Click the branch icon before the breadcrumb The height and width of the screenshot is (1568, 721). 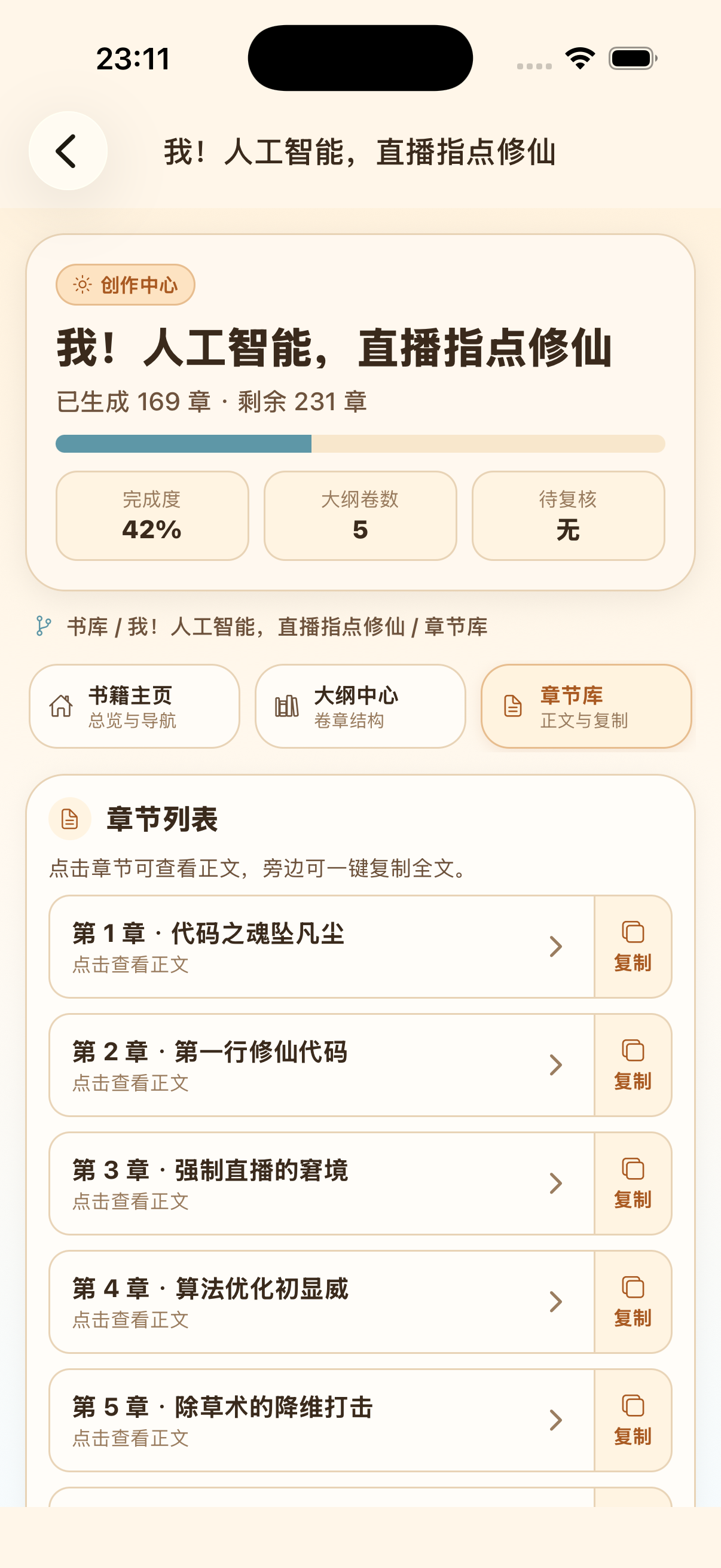pos(42,626)
